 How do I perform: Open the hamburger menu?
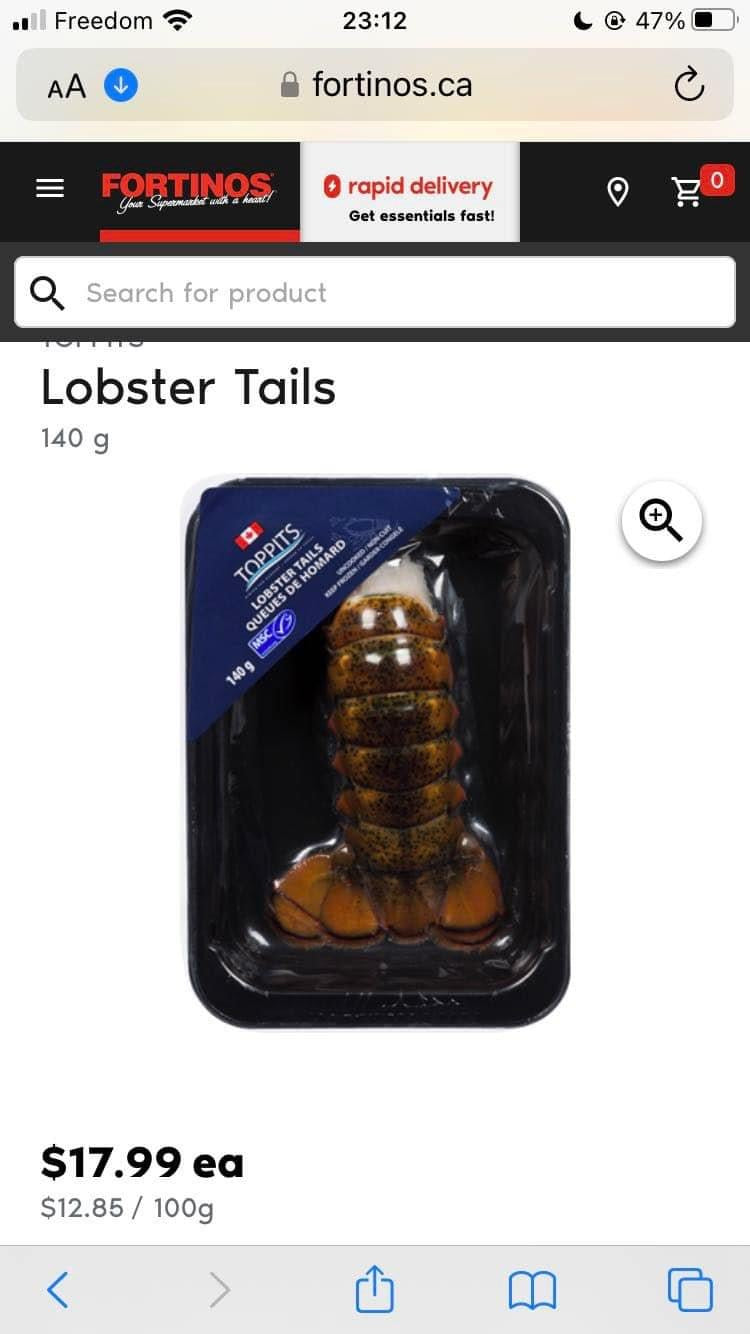(50, 188)
